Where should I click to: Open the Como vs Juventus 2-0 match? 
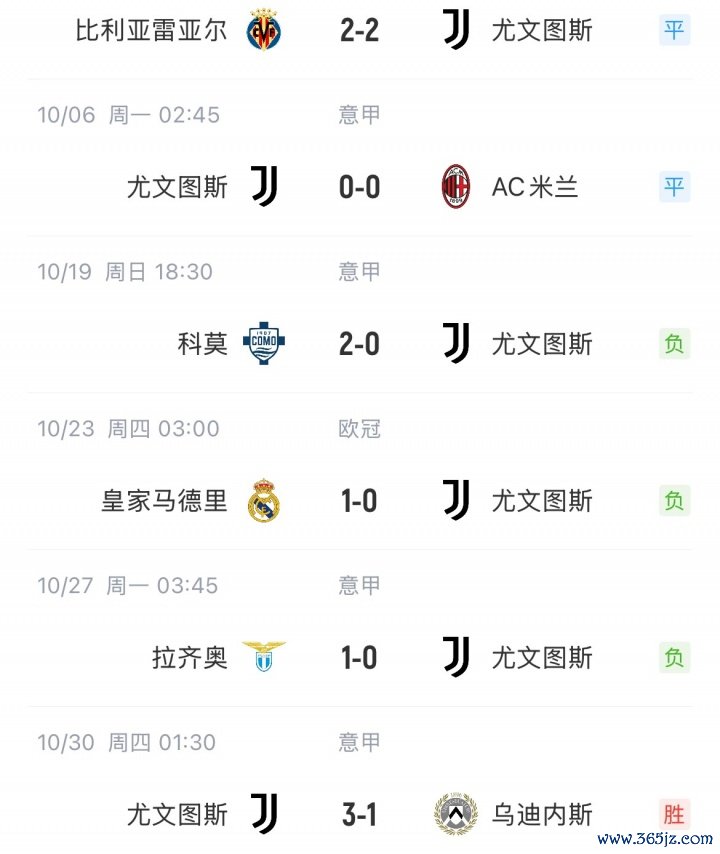359,344
